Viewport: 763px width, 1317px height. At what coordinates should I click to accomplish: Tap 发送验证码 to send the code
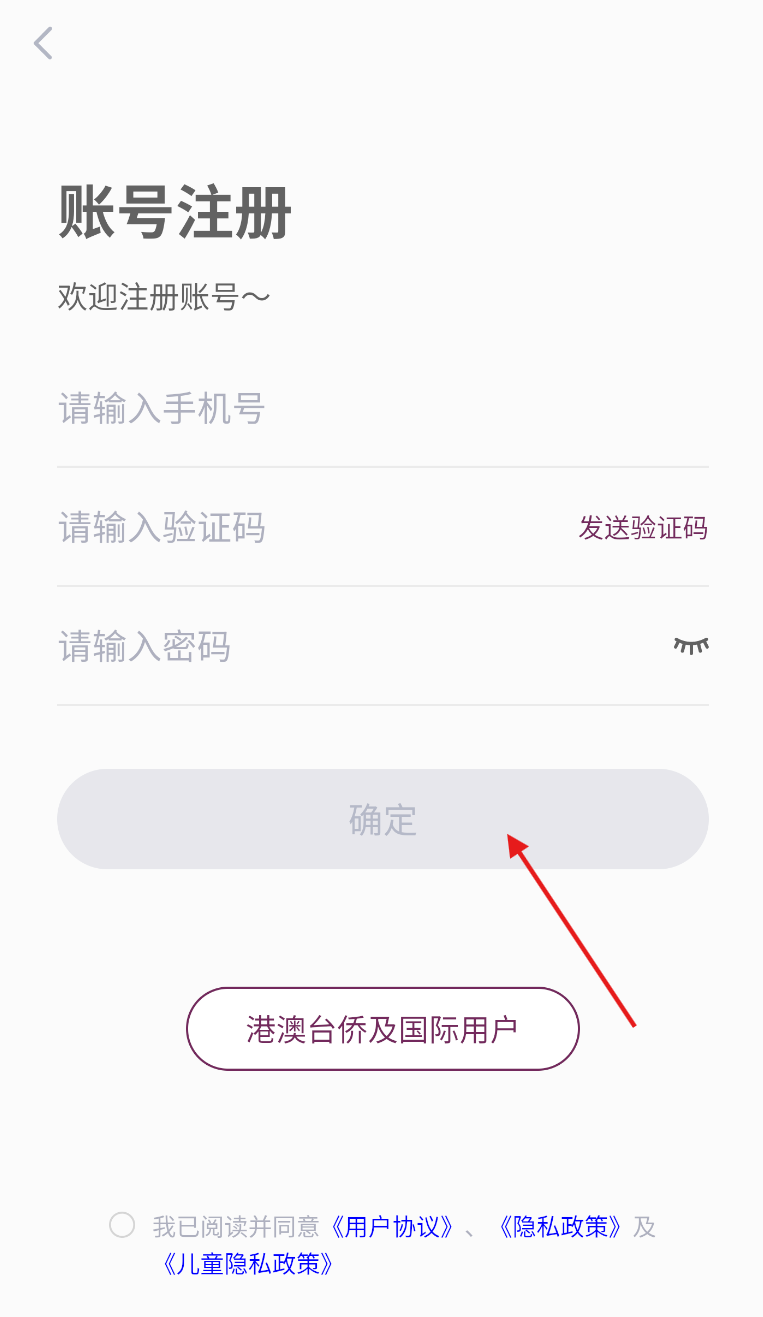tap(643, 528)
